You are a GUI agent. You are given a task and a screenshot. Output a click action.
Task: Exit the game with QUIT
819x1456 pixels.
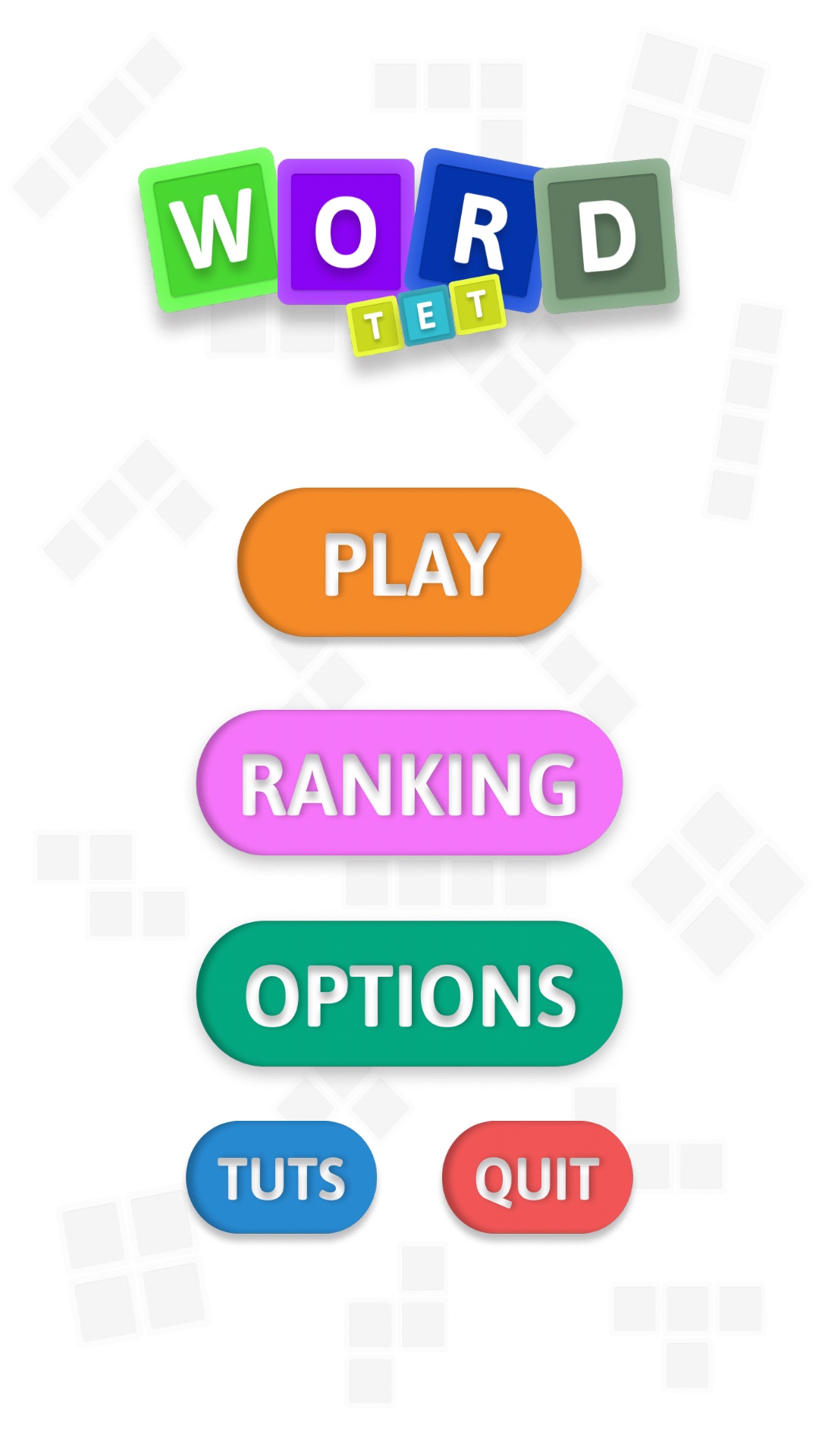pyautogui.click(x=537, y=1177)
